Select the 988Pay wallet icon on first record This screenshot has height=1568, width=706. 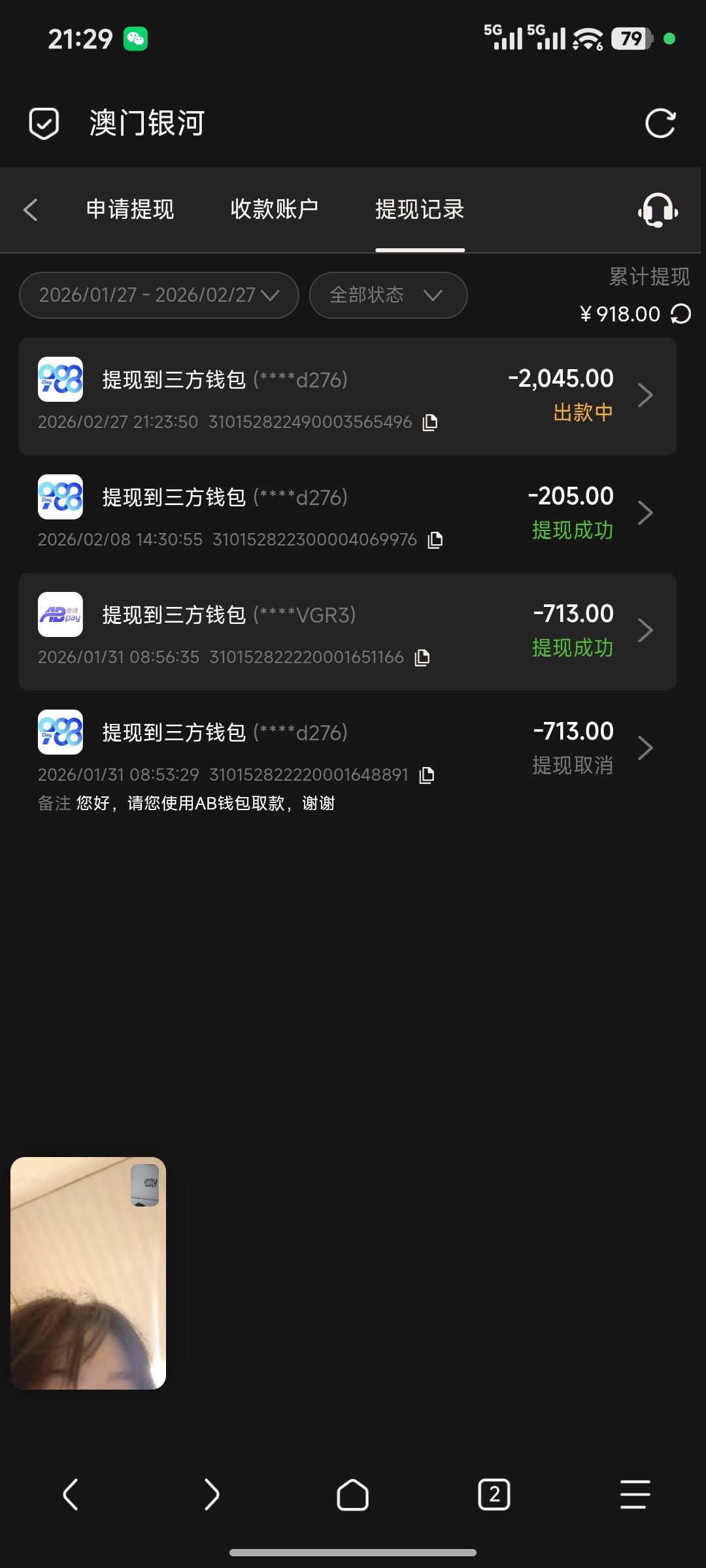tap(59, 380)
